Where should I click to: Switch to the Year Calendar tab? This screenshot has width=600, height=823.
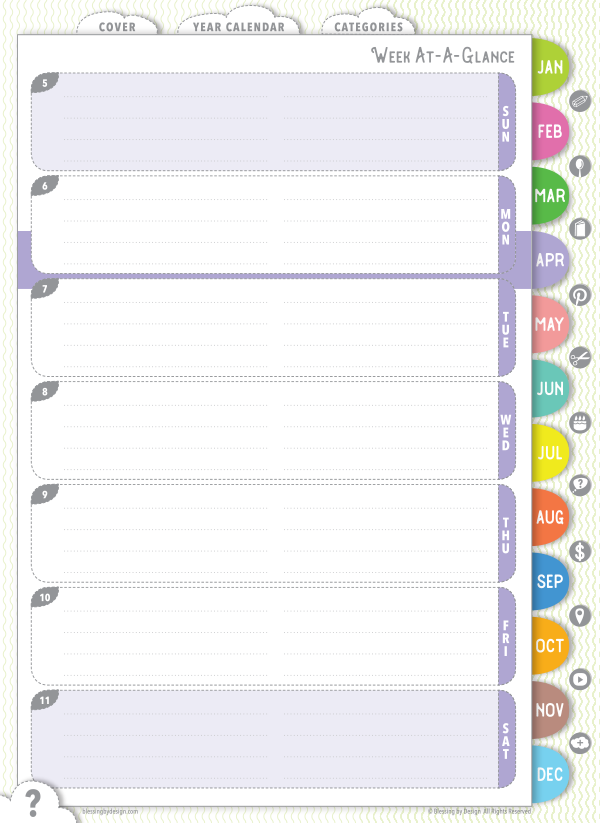point(239,26)
